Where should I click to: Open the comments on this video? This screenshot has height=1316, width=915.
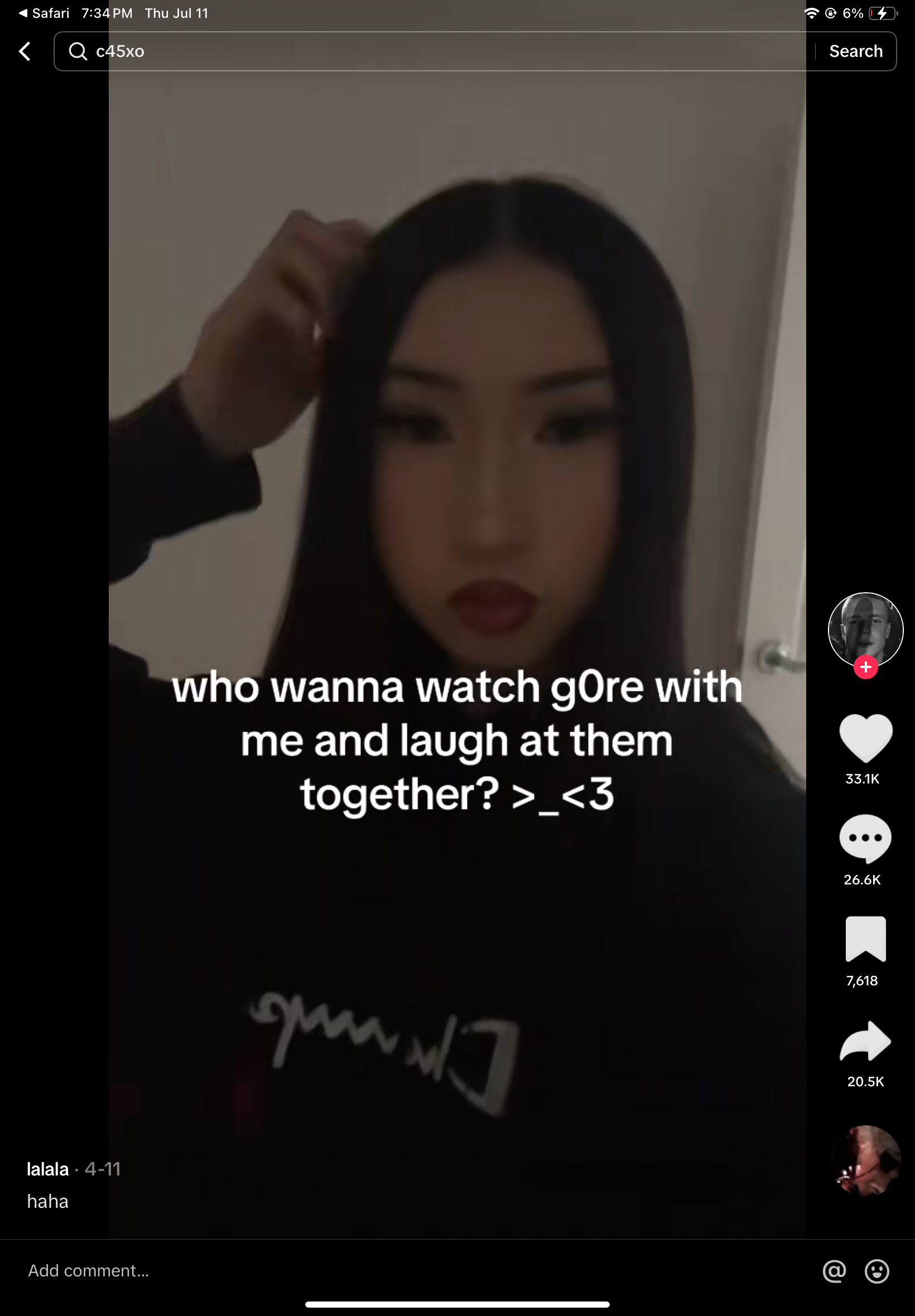(865, 838)
